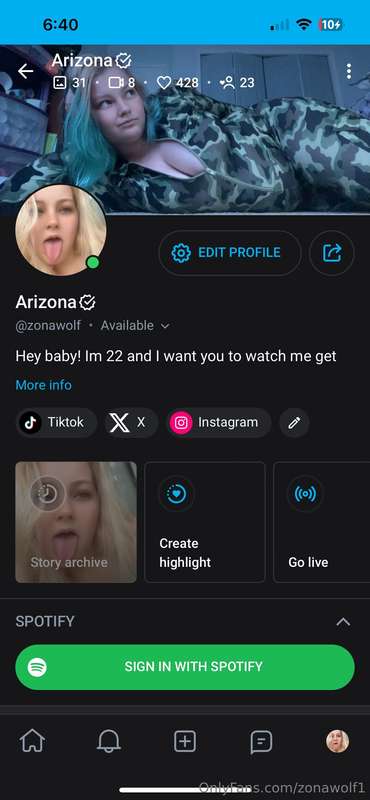Open the Story archive tile
The height and width of the screenshot is (800, 370).
tap(76, 522)
